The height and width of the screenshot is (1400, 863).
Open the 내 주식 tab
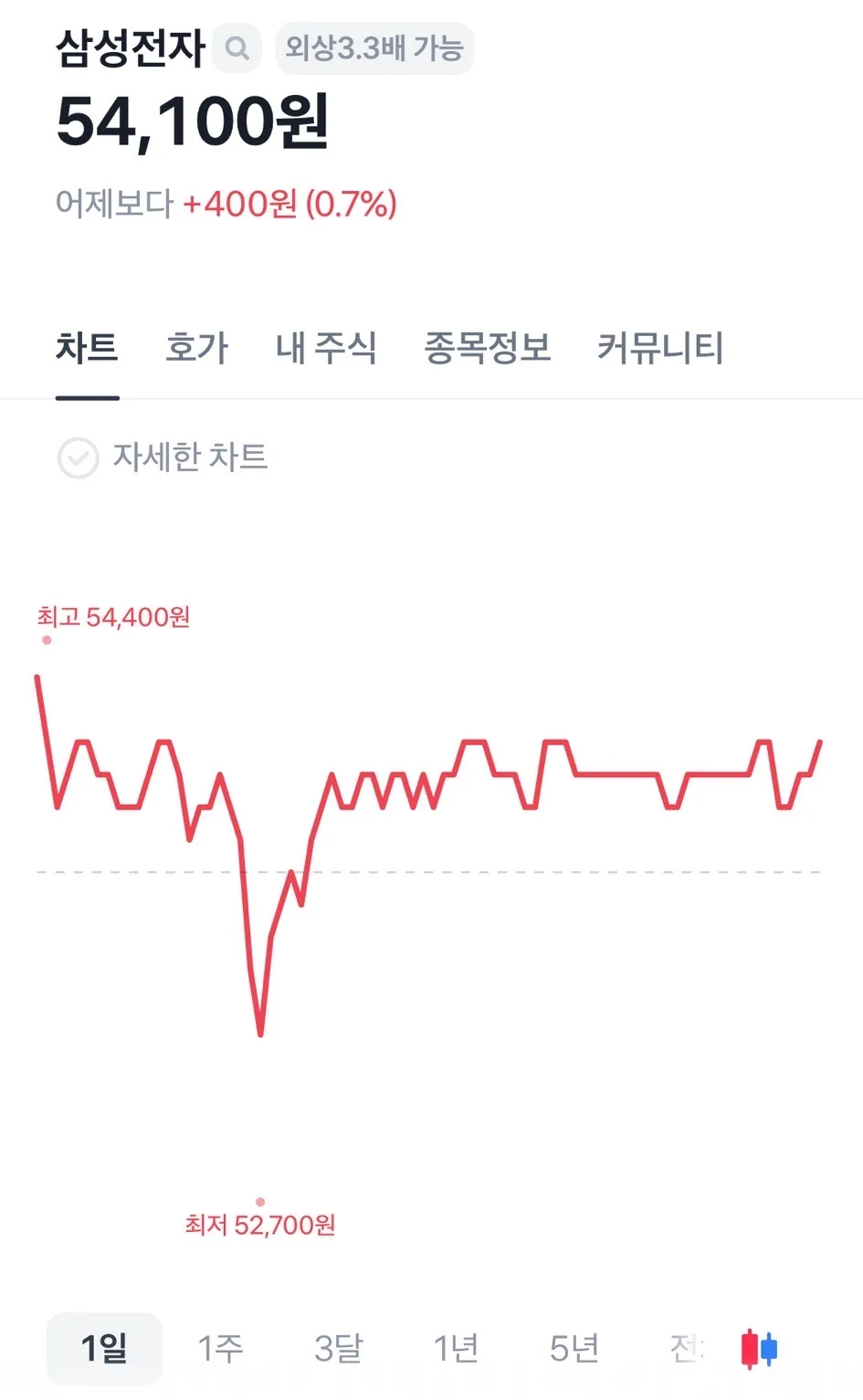click(326, 348)
